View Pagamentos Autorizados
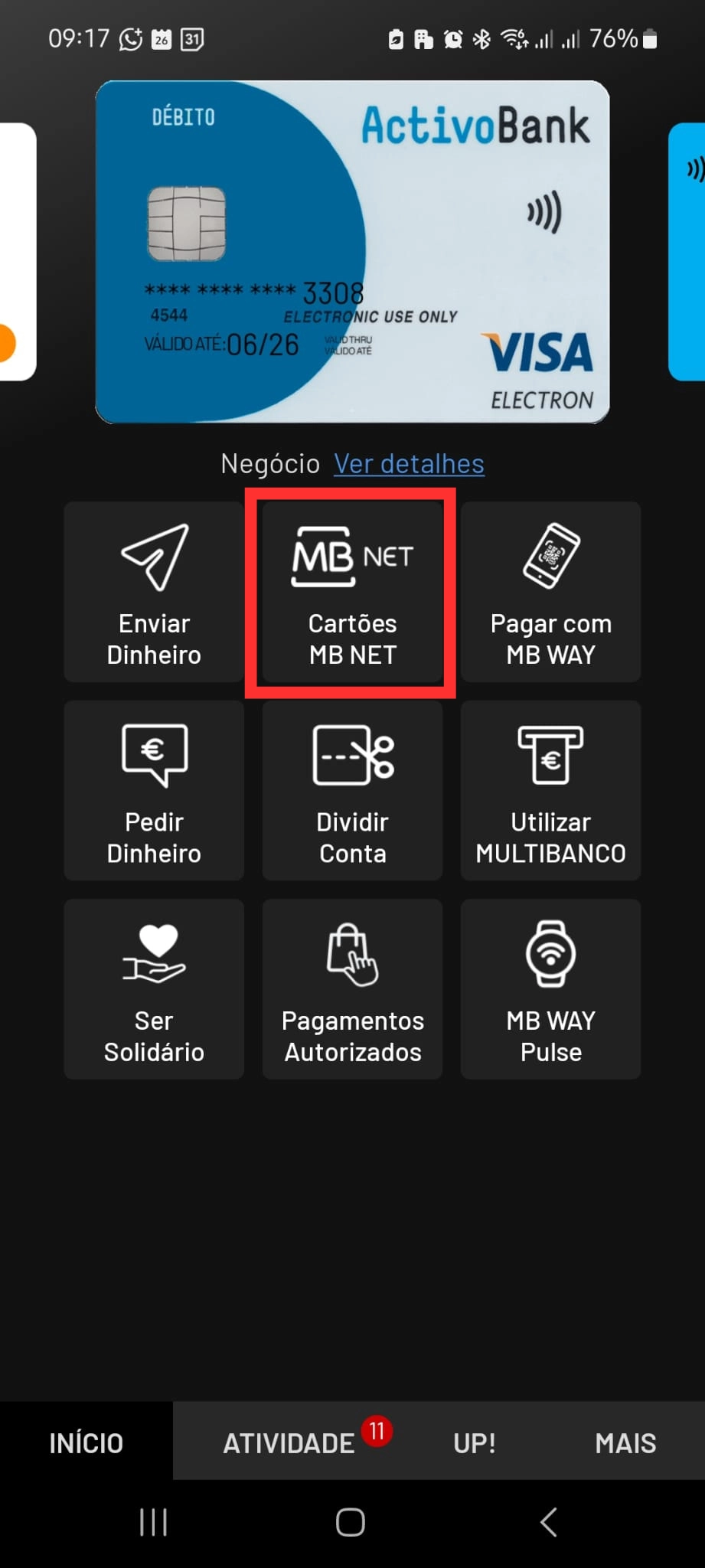Image resolution: width=705 pixels, height=1568 pixels. 352,988
